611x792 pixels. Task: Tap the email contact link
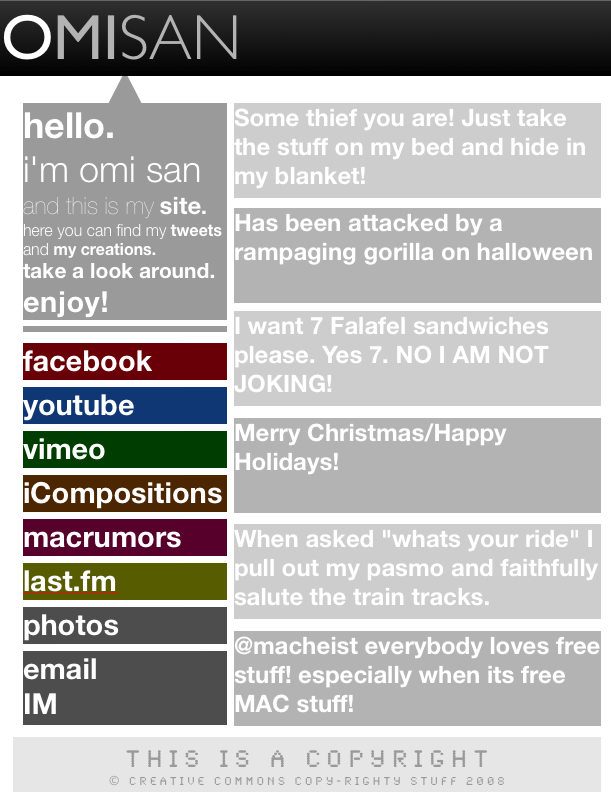(x=60, y=670)
